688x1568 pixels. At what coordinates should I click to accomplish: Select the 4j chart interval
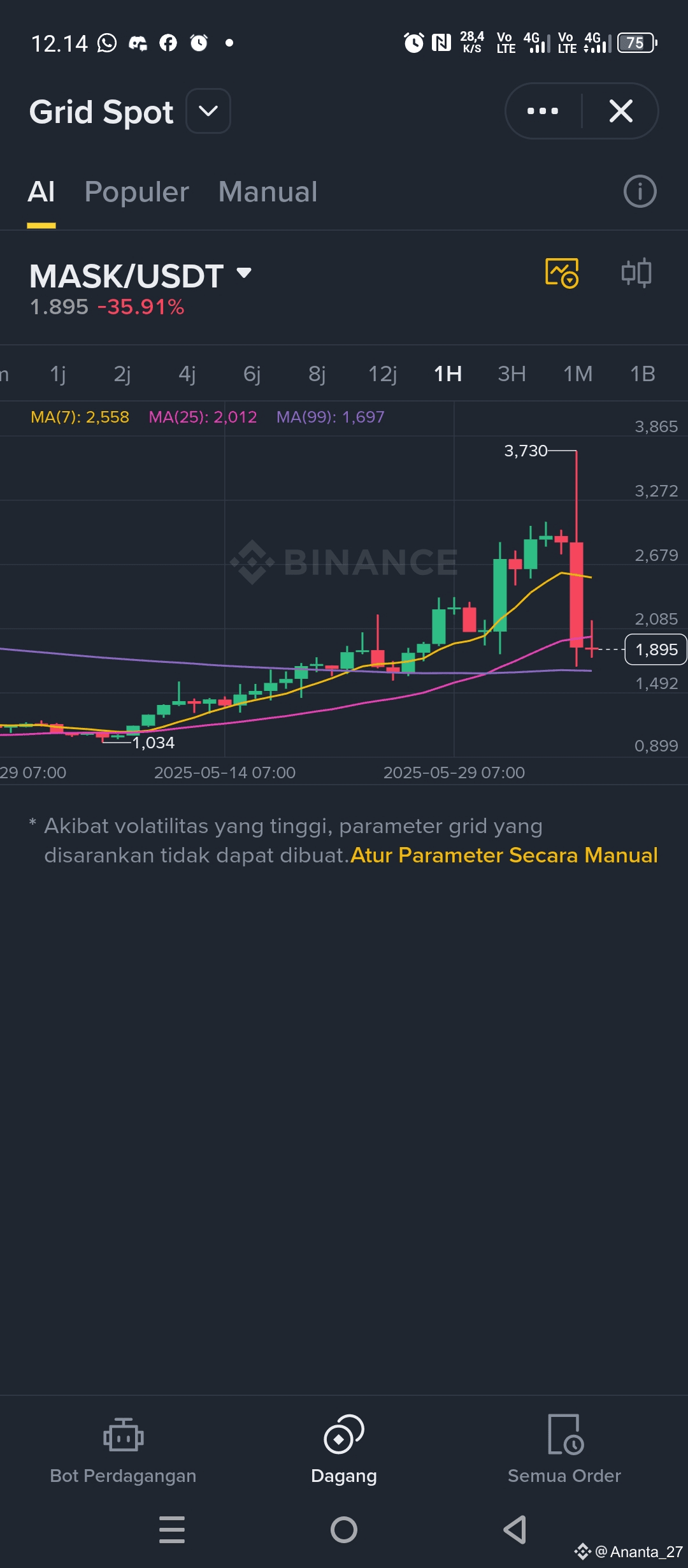[187, 374]
